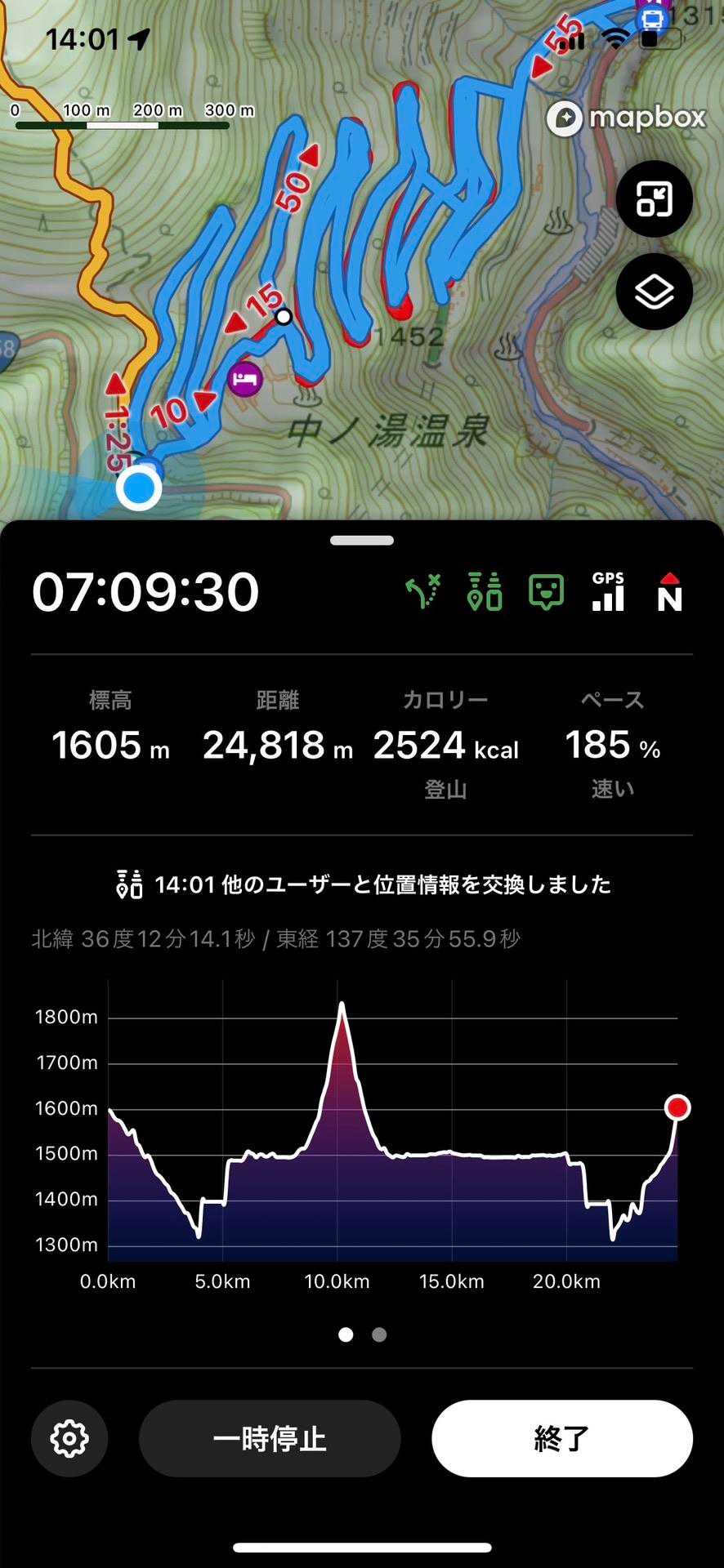Tap the panel drag handle
Image resolution: width=724 pixels, height=1568 pixels.
click(362, 541)
